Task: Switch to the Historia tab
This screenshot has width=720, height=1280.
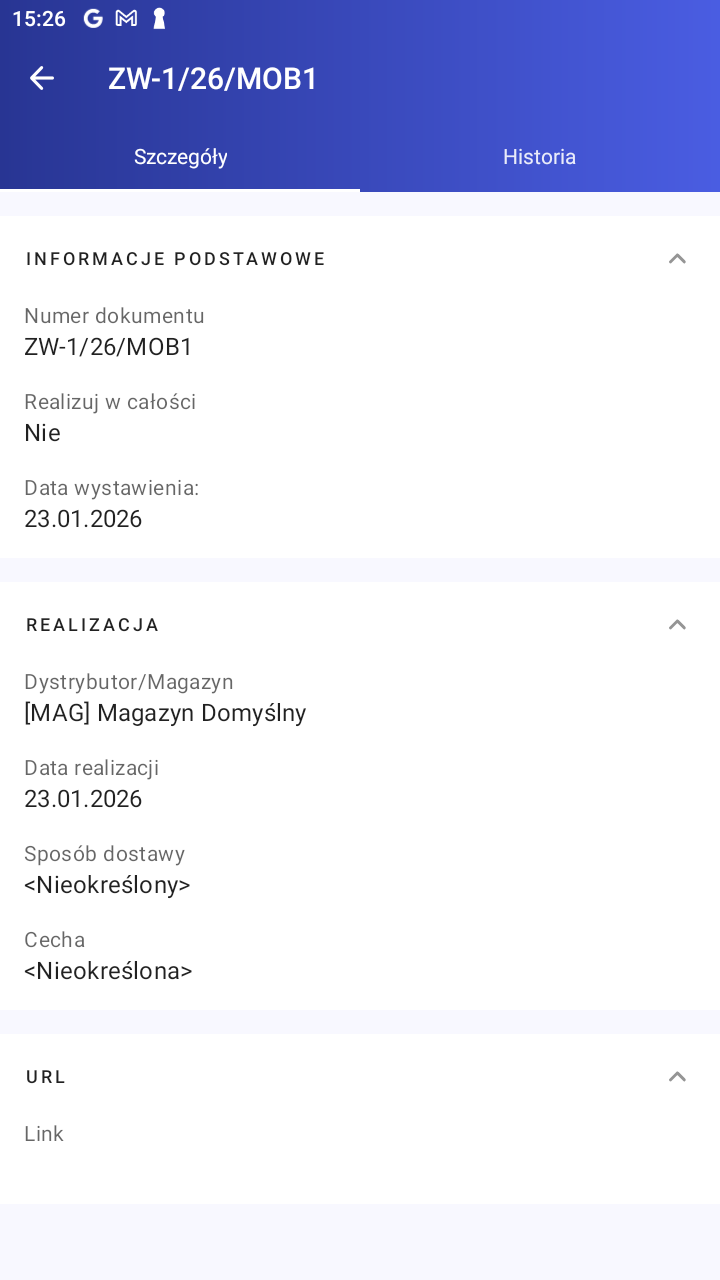Action: point(539,157)
